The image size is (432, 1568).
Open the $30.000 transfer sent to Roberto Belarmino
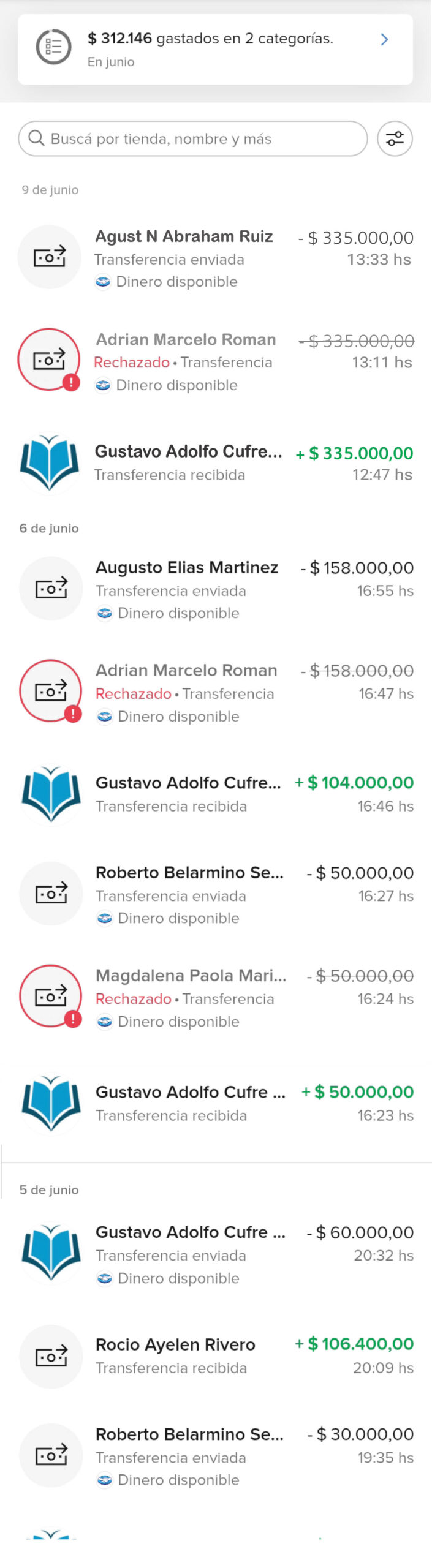click(215, 1456)
